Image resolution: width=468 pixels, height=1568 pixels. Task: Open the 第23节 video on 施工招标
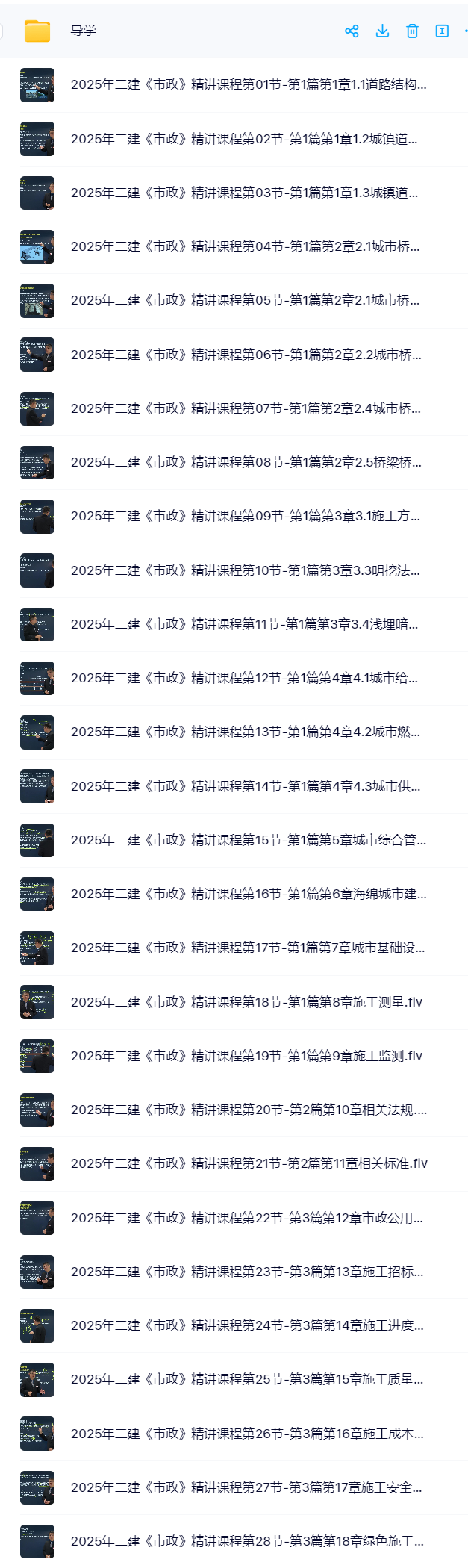(x=246, y=1272)
